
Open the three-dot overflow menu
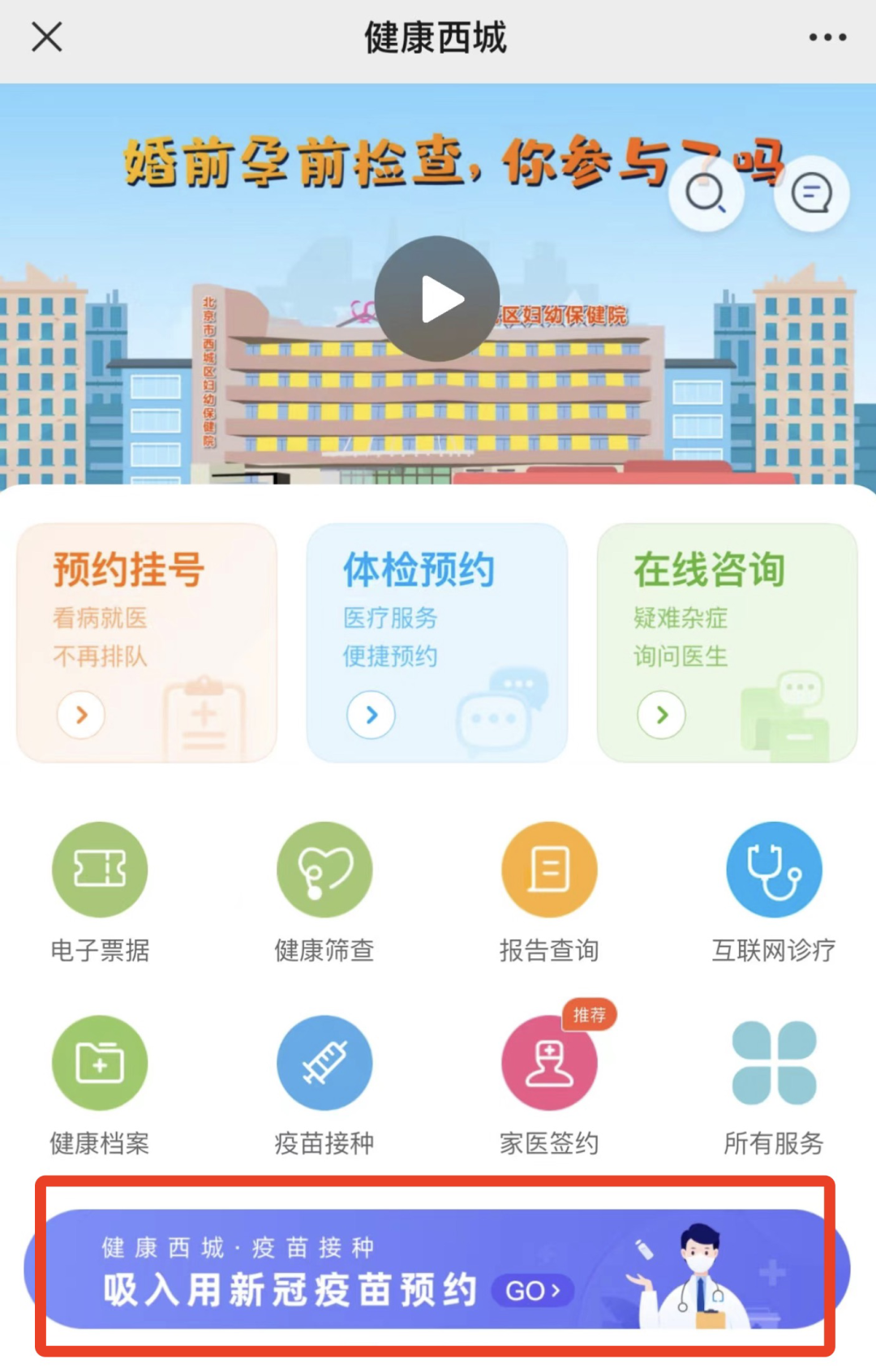pyautogui.click(x=827, y=37)
